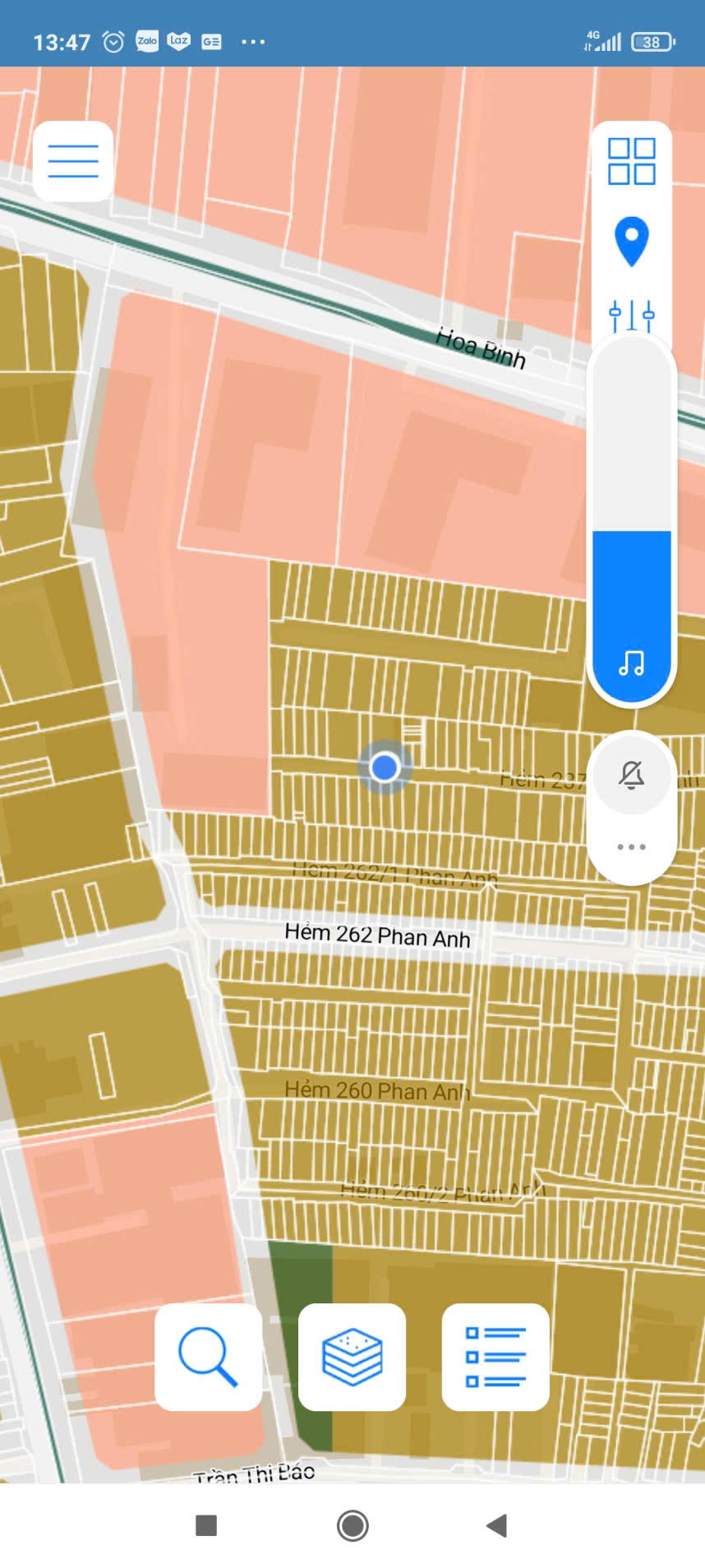Screen dimensions: 705x1568
Task: Go to the system home screen
Action: click(x=352, y=1526)
